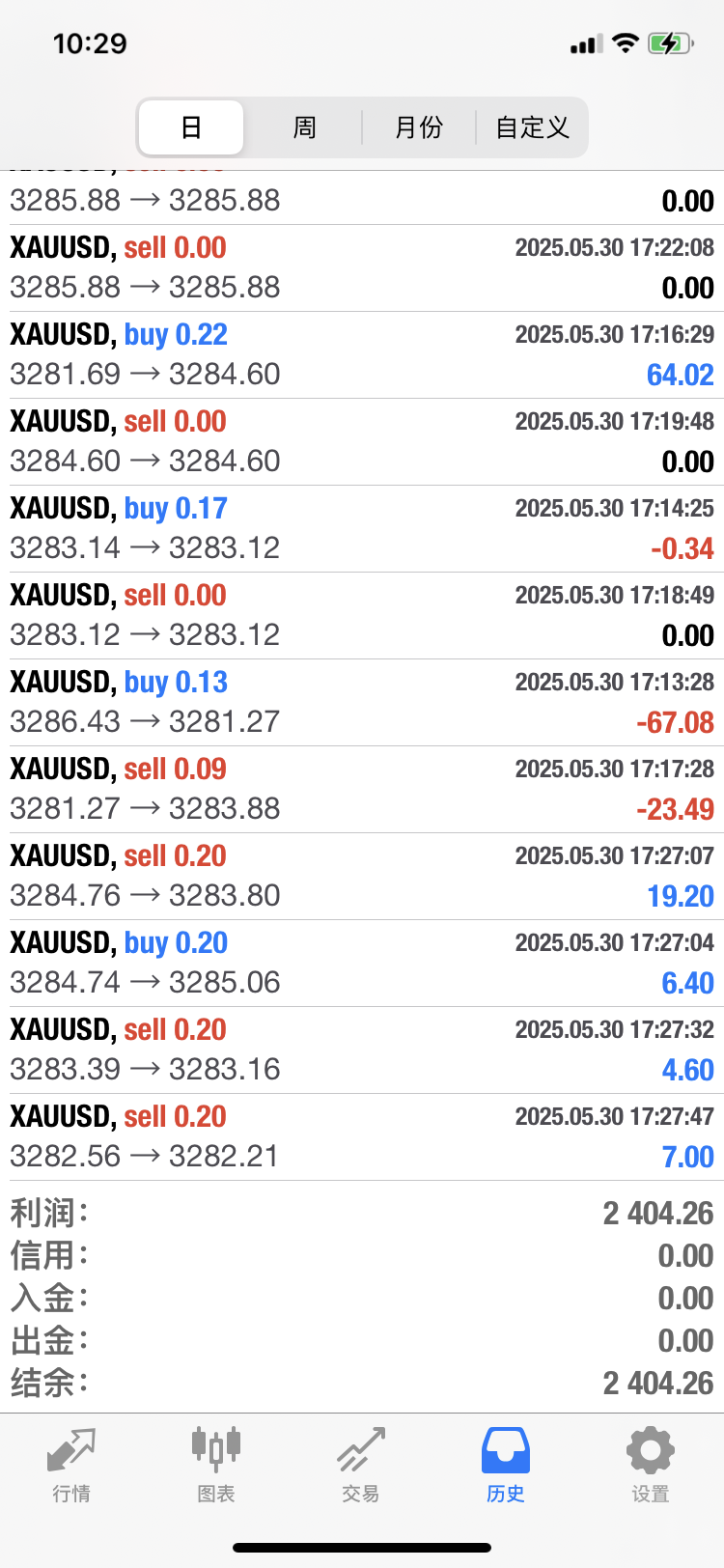Open the 行情 quotes tab
Viewport: 724px width, 1568px height.
[71, 1466]
